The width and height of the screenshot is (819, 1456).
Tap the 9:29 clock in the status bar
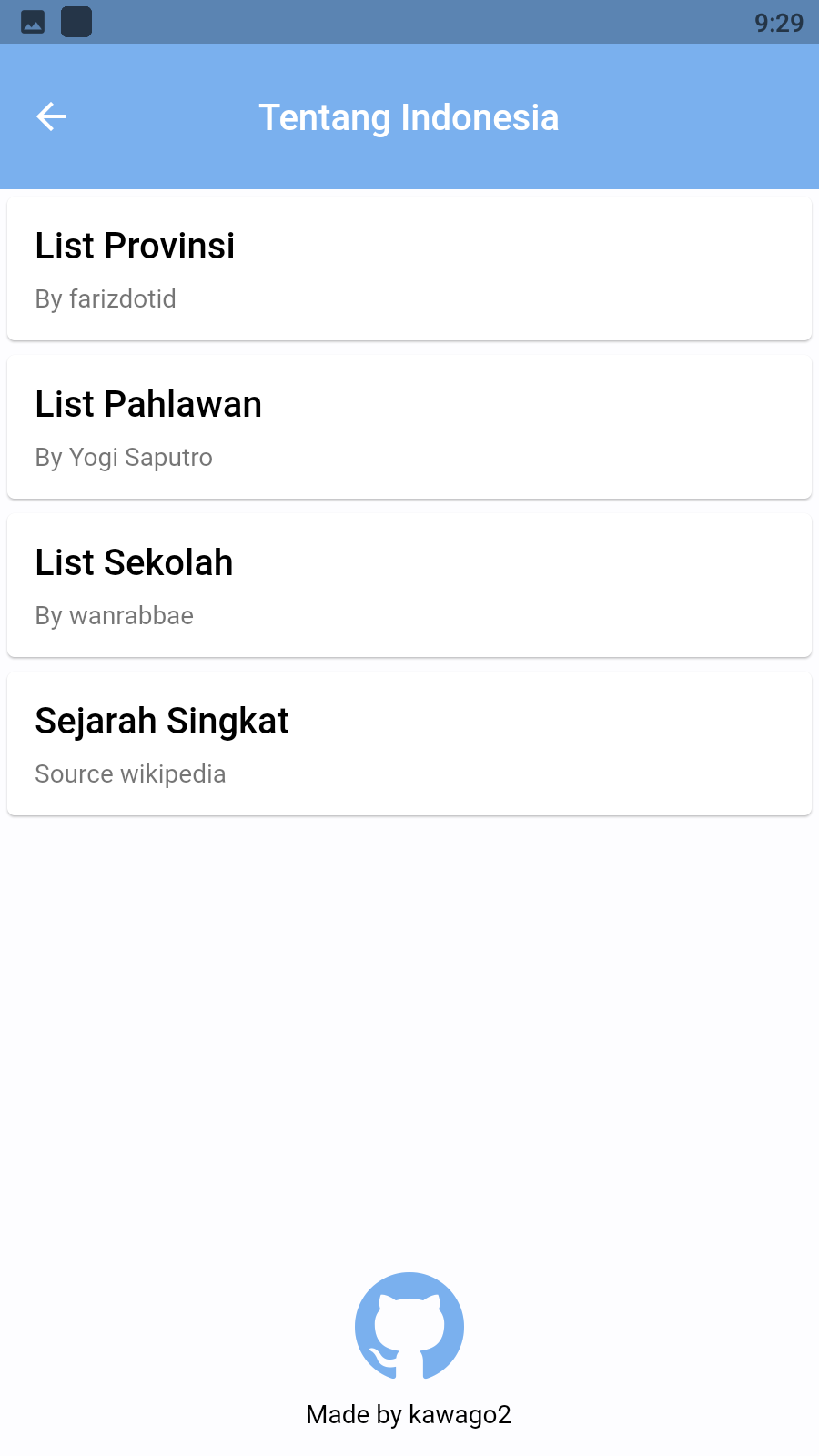point(780,22)
